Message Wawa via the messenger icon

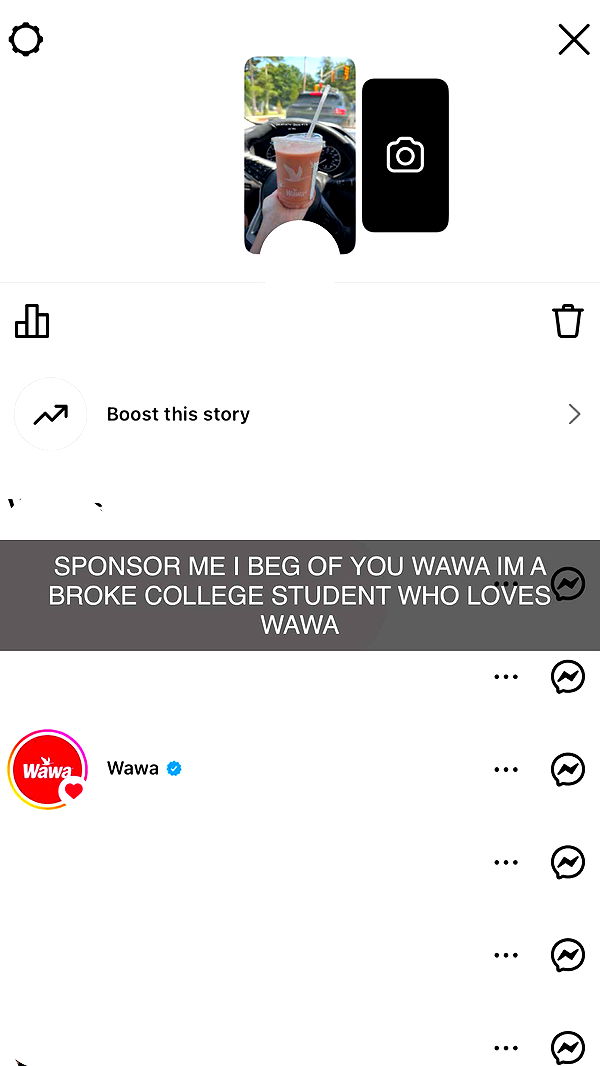point(567,770)
